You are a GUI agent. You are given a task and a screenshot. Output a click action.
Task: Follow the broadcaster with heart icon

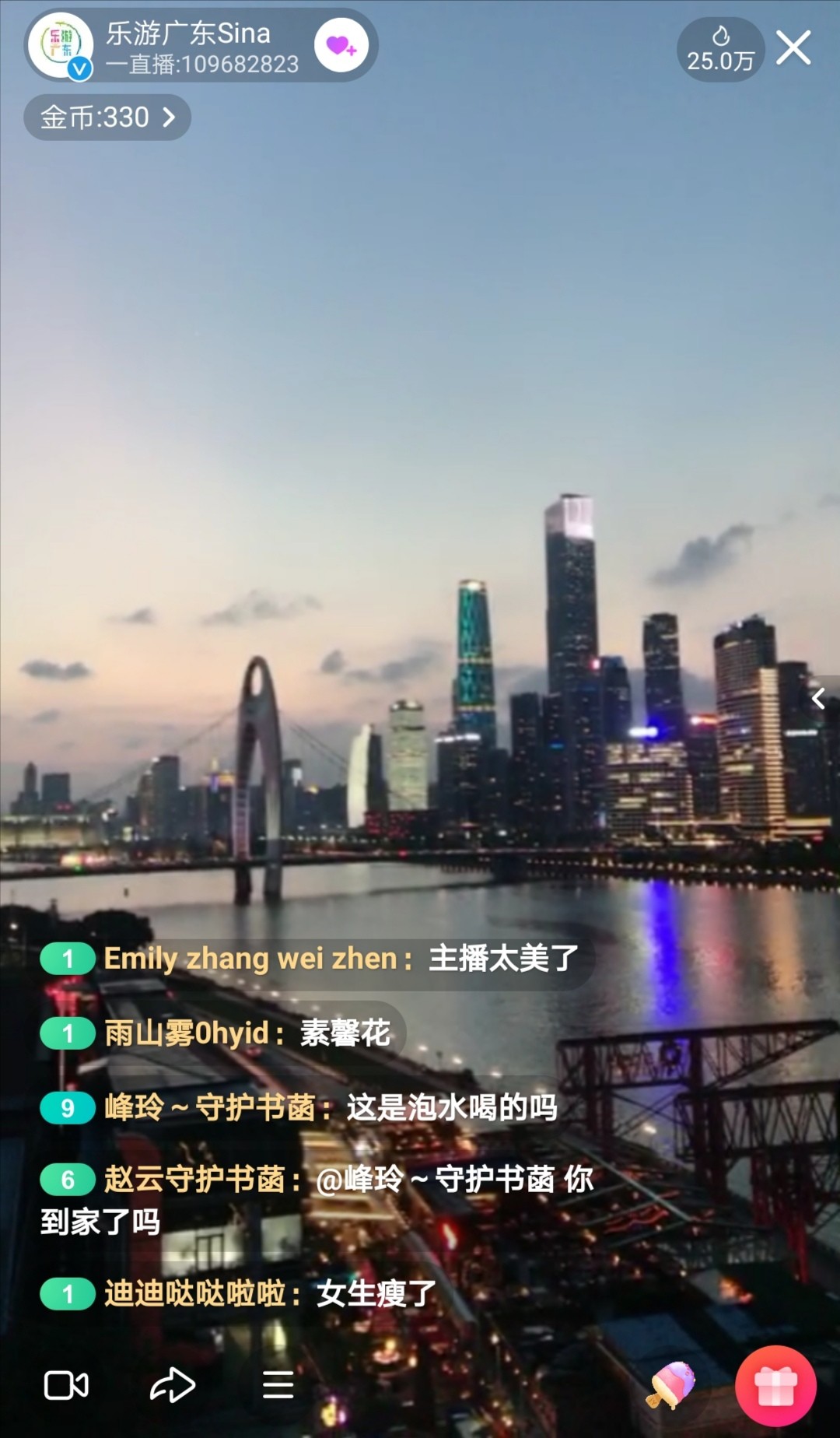coord(341,46)
